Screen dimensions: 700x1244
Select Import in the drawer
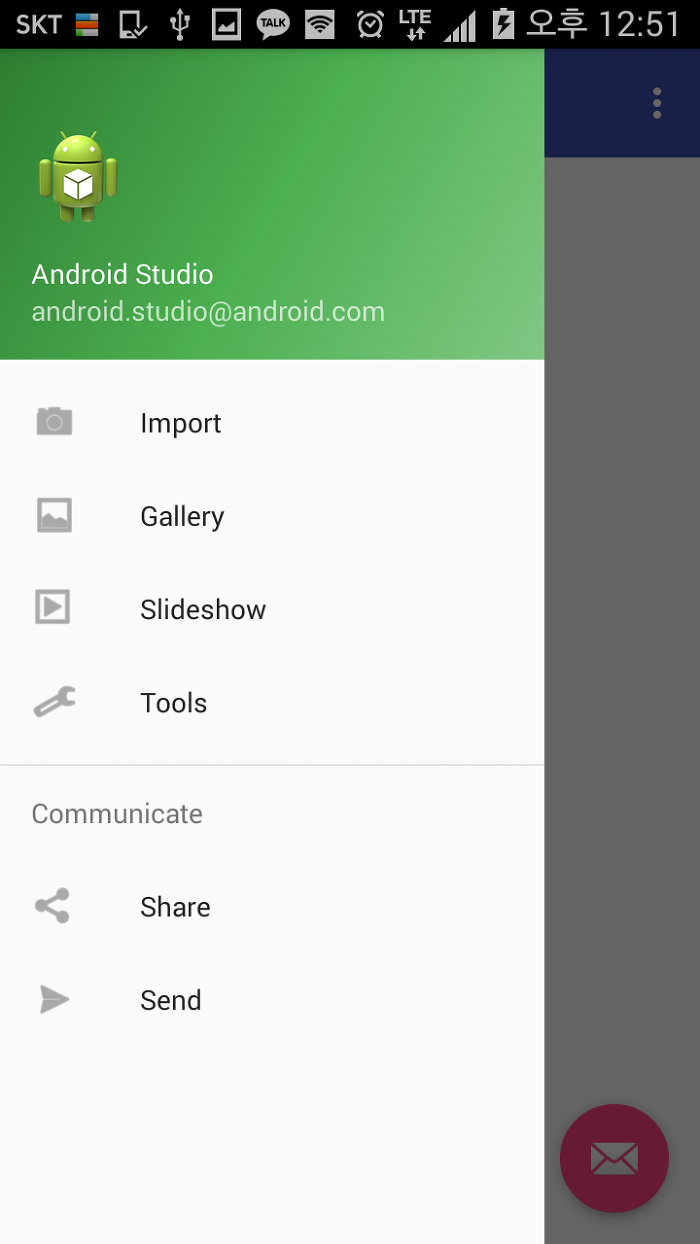coord(272,423)
